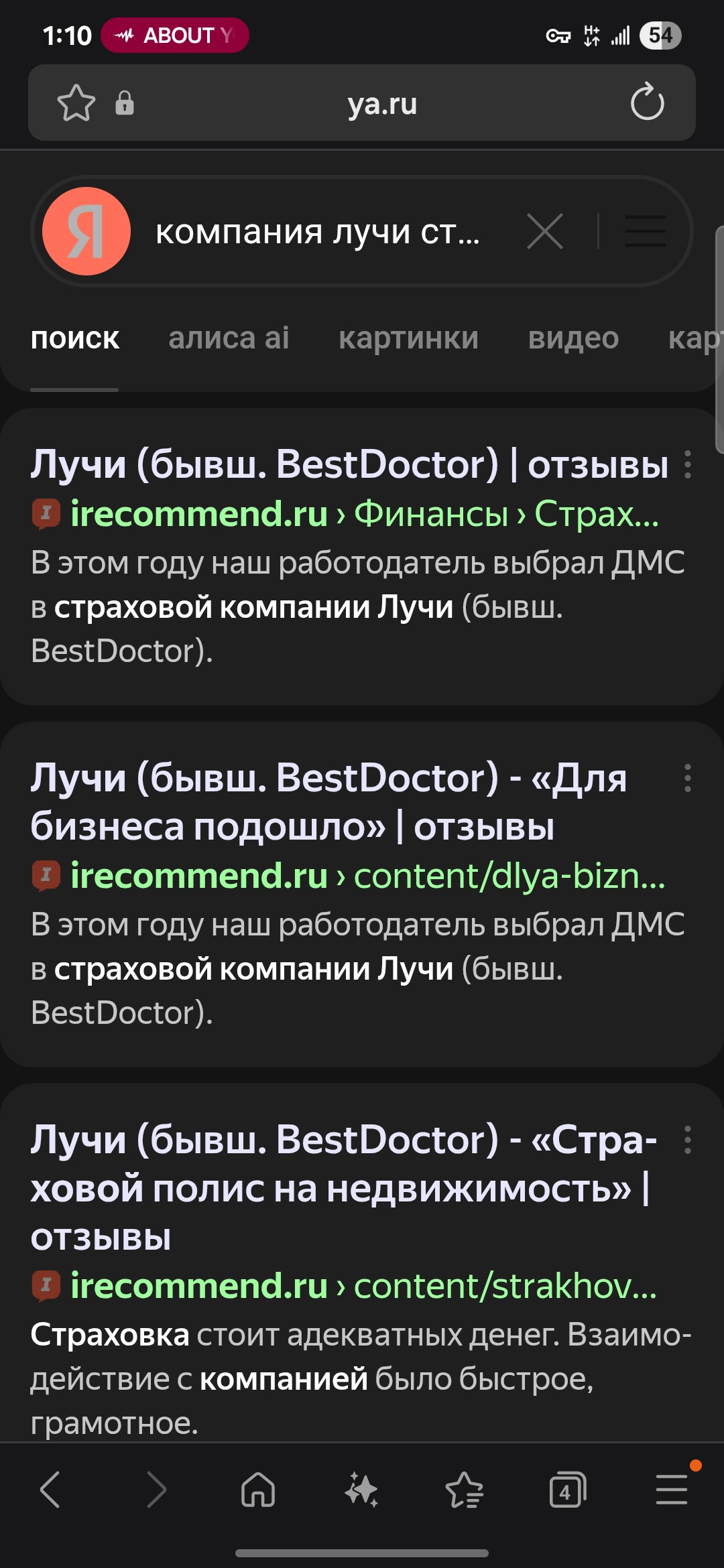Viewport: 724px width, 1568px height.
Task: Open more options for "Для бизнеса подошло" result
Action: coord(687,778)
